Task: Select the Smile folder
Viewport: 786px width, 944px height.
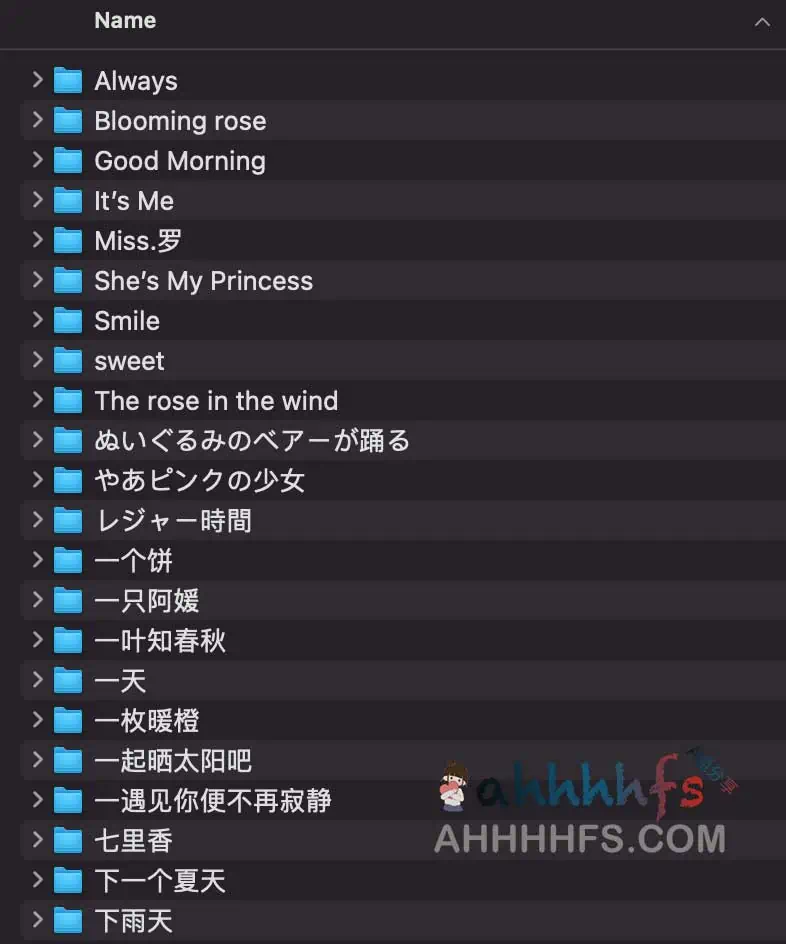Action: 127,321
